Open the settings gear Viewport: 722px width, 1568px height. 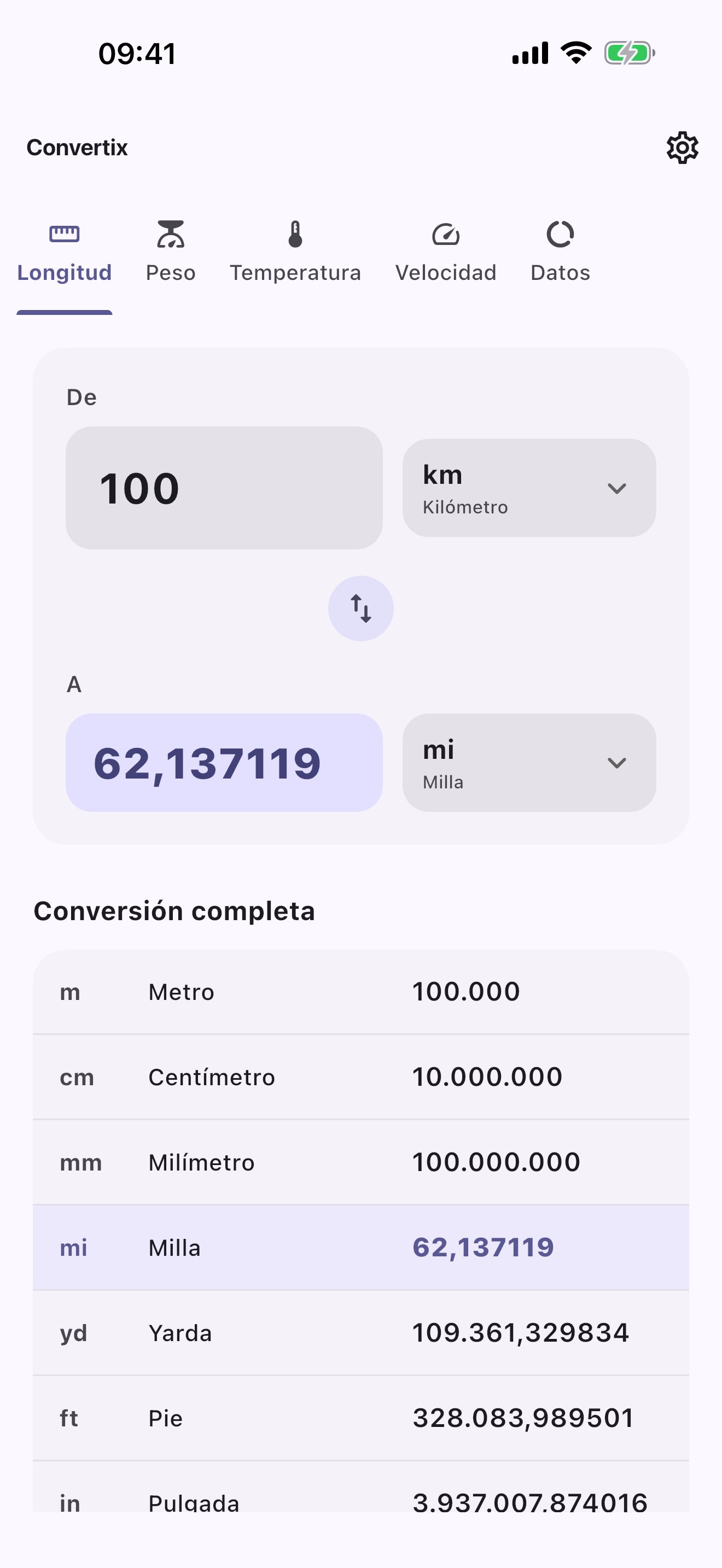click(682, 147)
